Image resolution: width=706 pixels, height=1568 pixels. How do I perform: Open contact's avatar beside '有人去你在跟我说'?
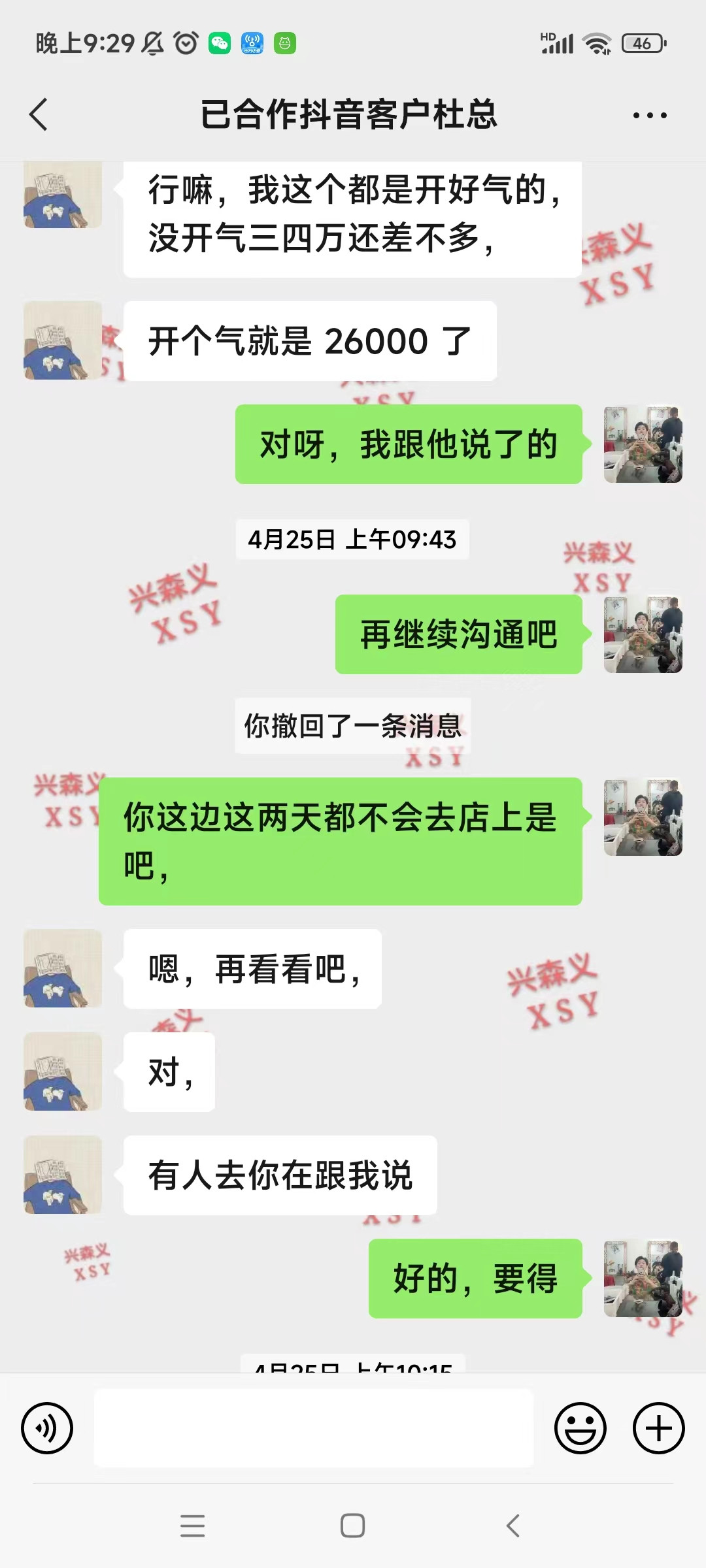pos(63,1175)
